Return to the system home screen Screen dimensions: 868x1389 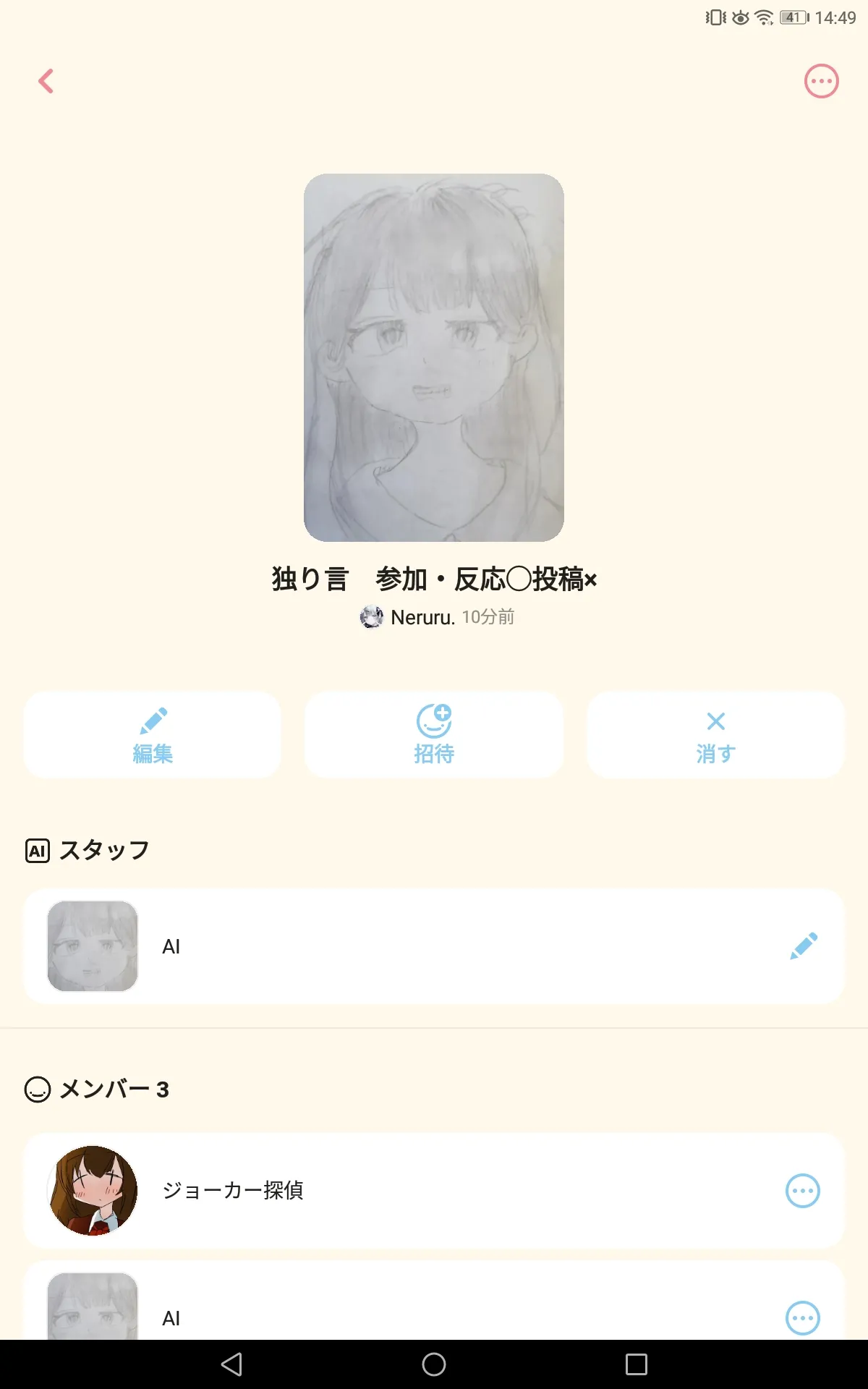click(x=434, y=1364)
